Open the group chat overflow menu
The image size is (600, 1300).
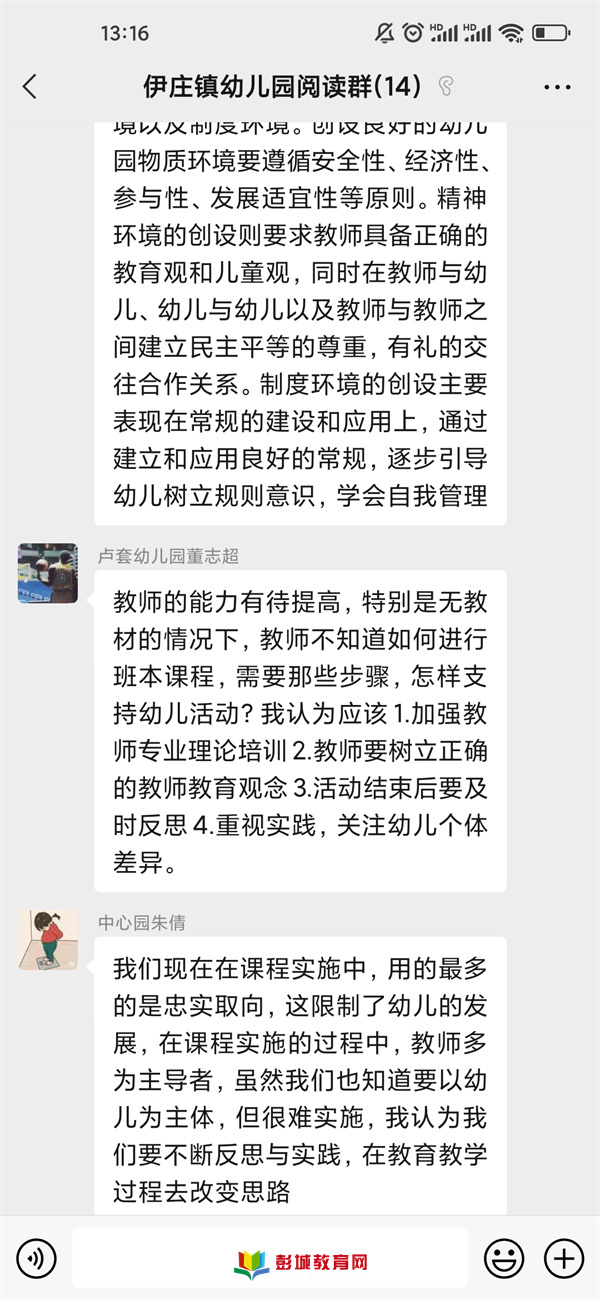(557, 88)
